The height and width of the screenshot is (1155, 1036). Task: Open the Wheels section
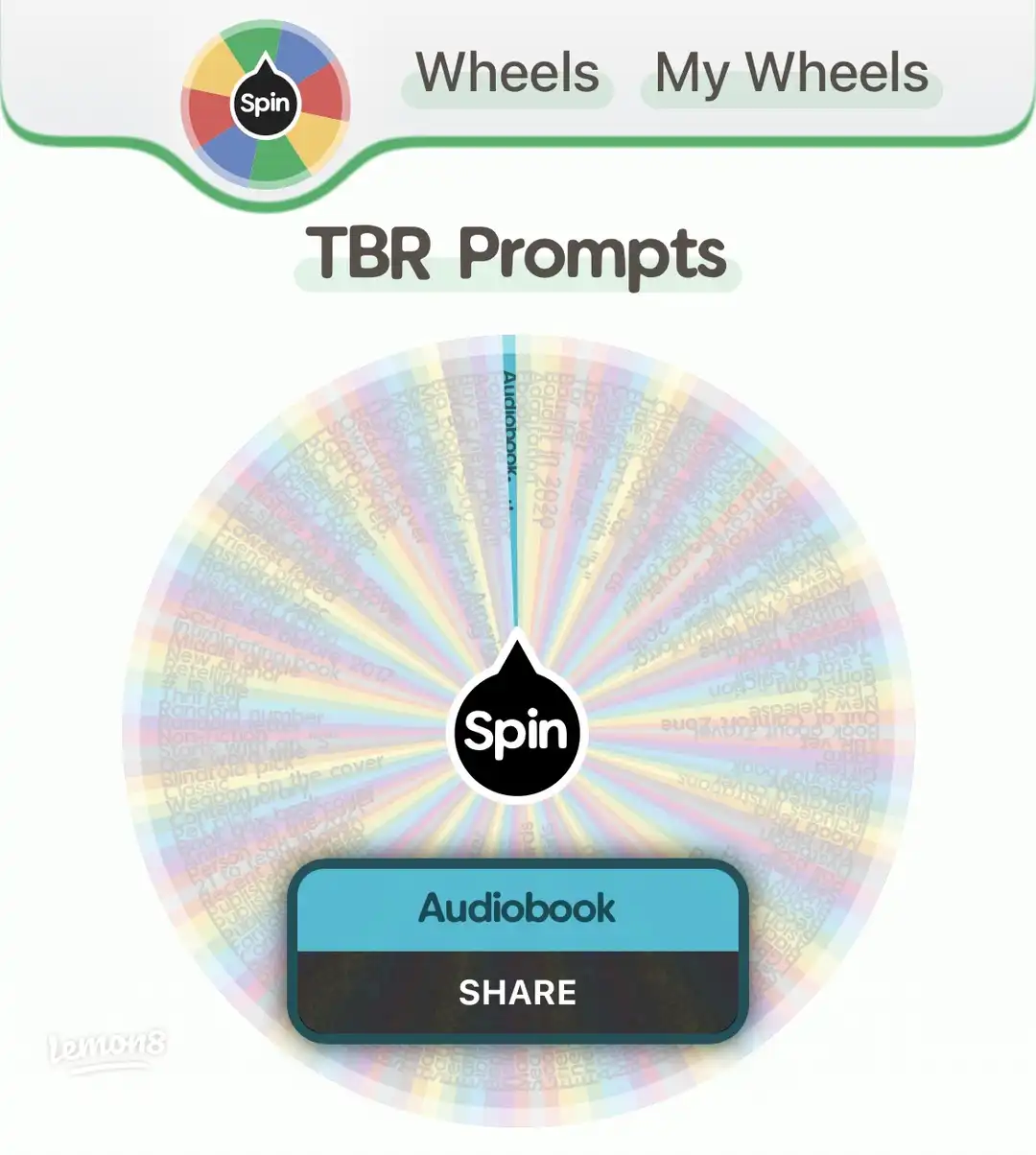tap(506, 74)
